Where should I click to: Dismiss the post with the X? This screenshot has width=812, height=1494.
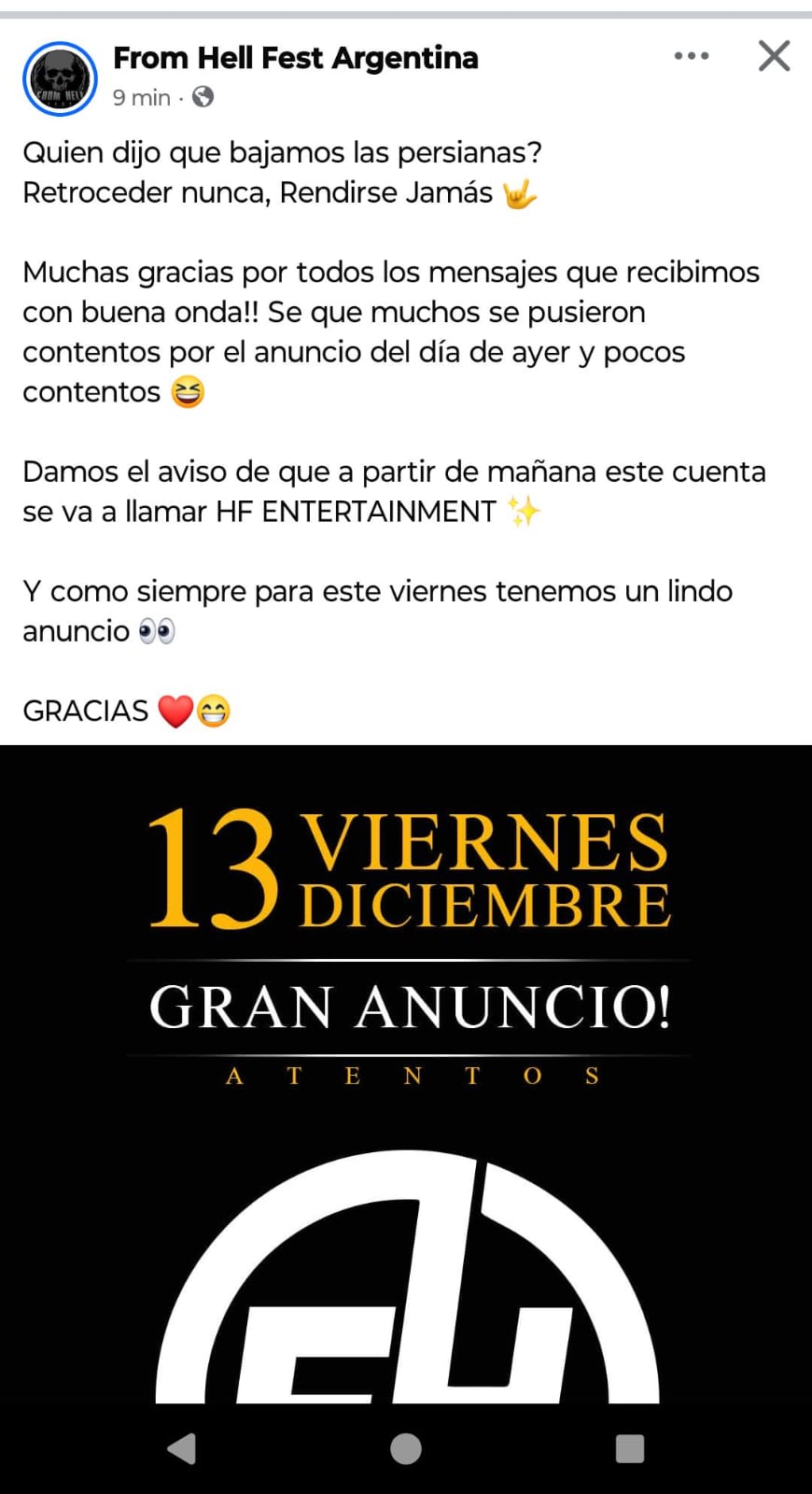point(774,56)
